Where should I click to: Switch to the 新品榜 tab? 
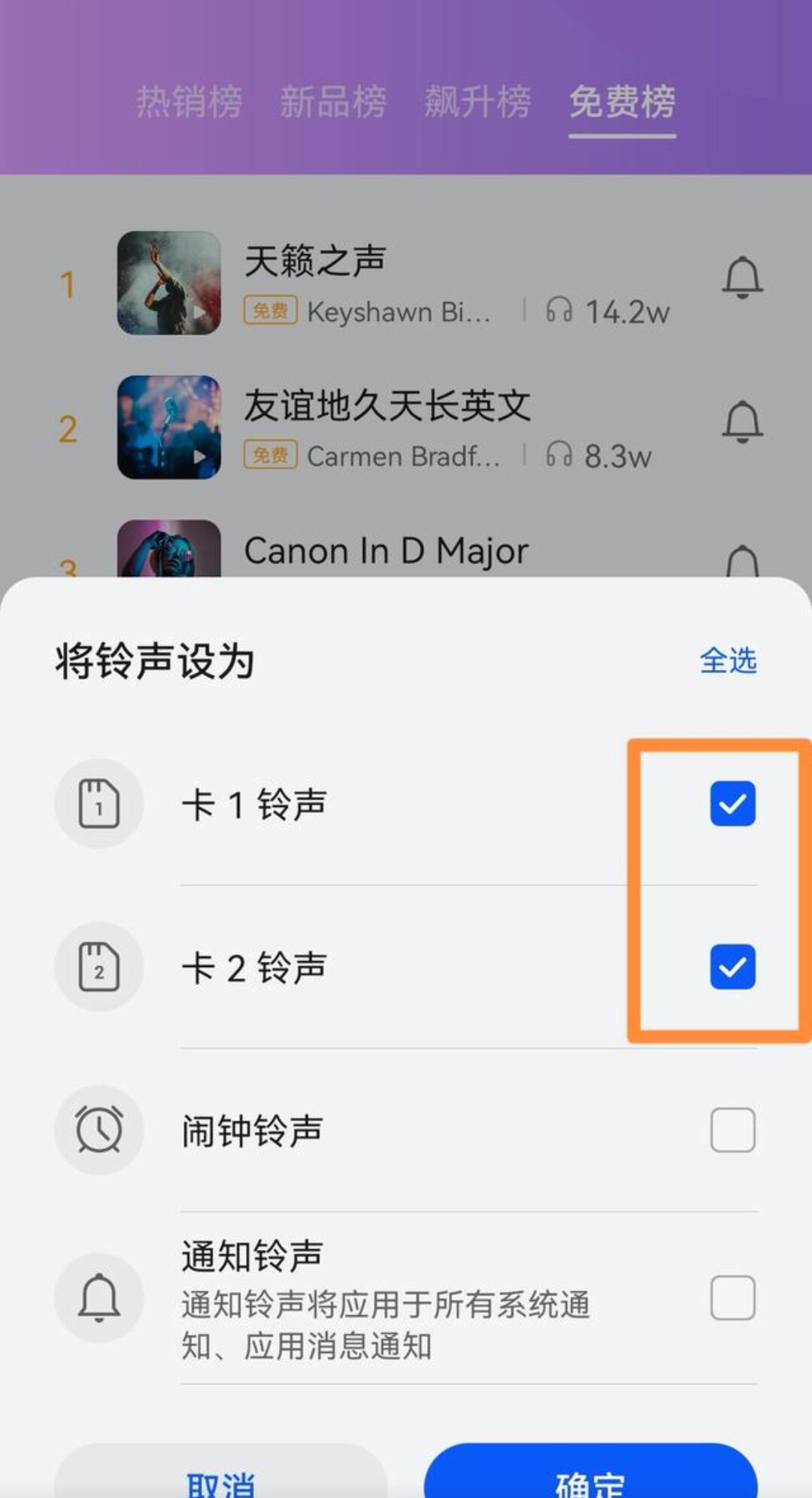pyautogui.click(x=333, y=102)
